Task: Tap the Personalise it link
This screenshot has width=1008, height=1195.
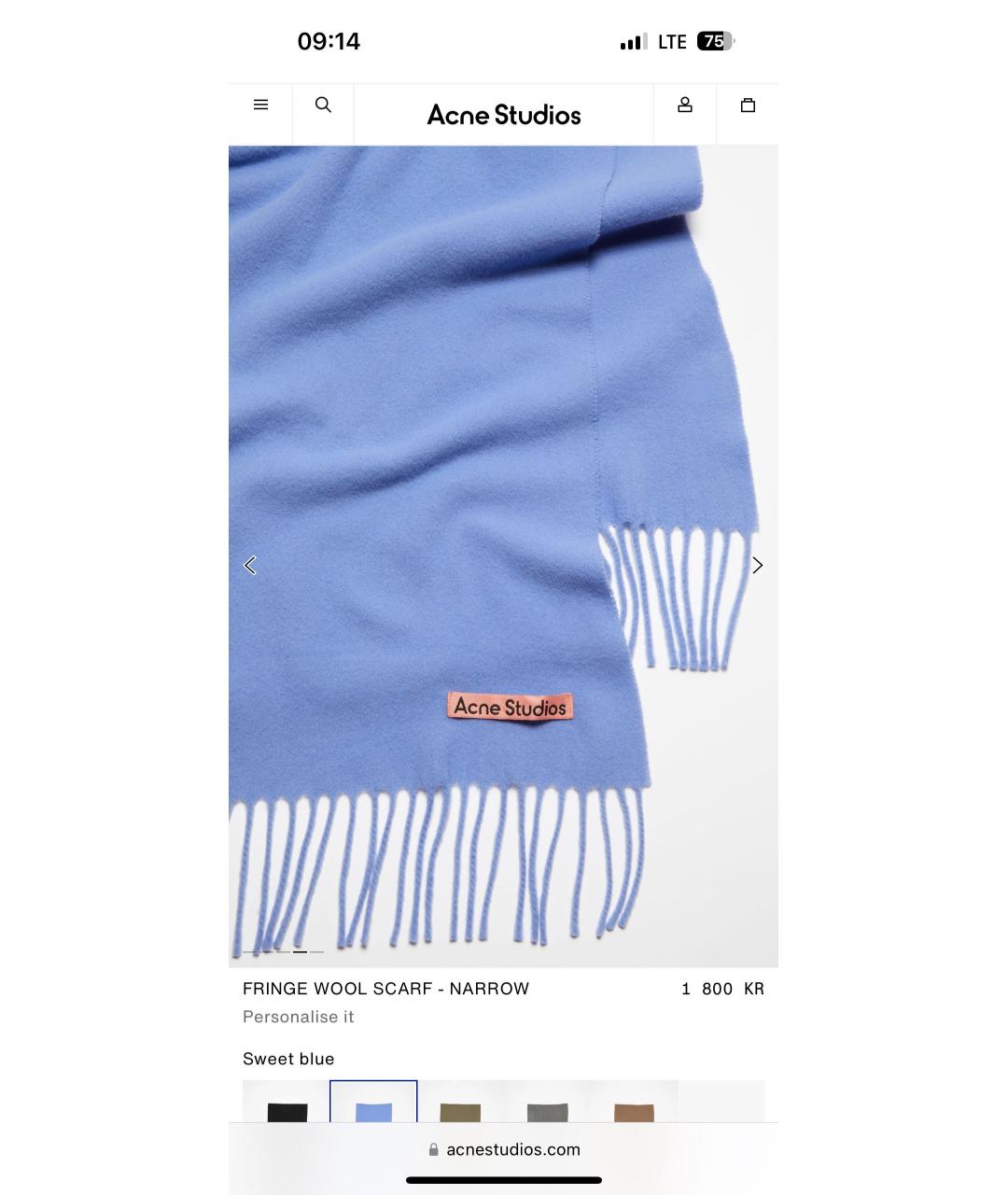Action: (299, 1017)
